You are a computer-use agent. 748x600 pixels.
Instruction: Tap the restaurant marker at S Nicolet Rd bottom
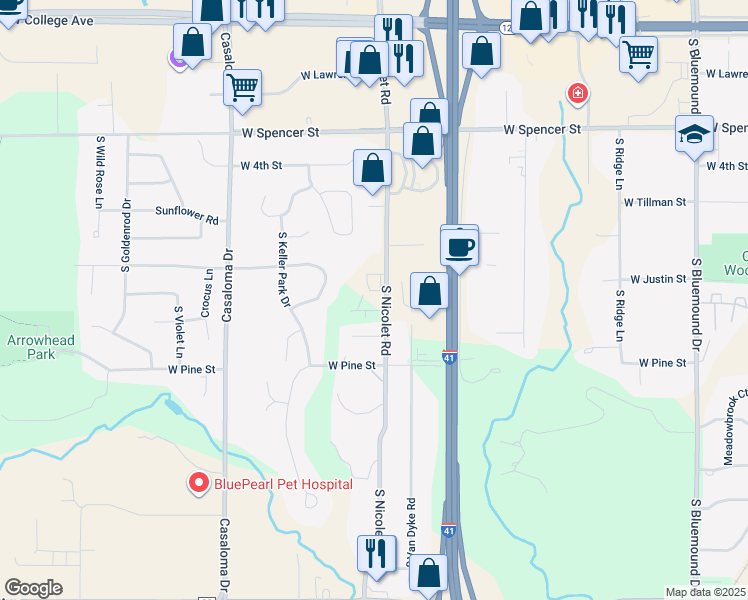(376, 553)
